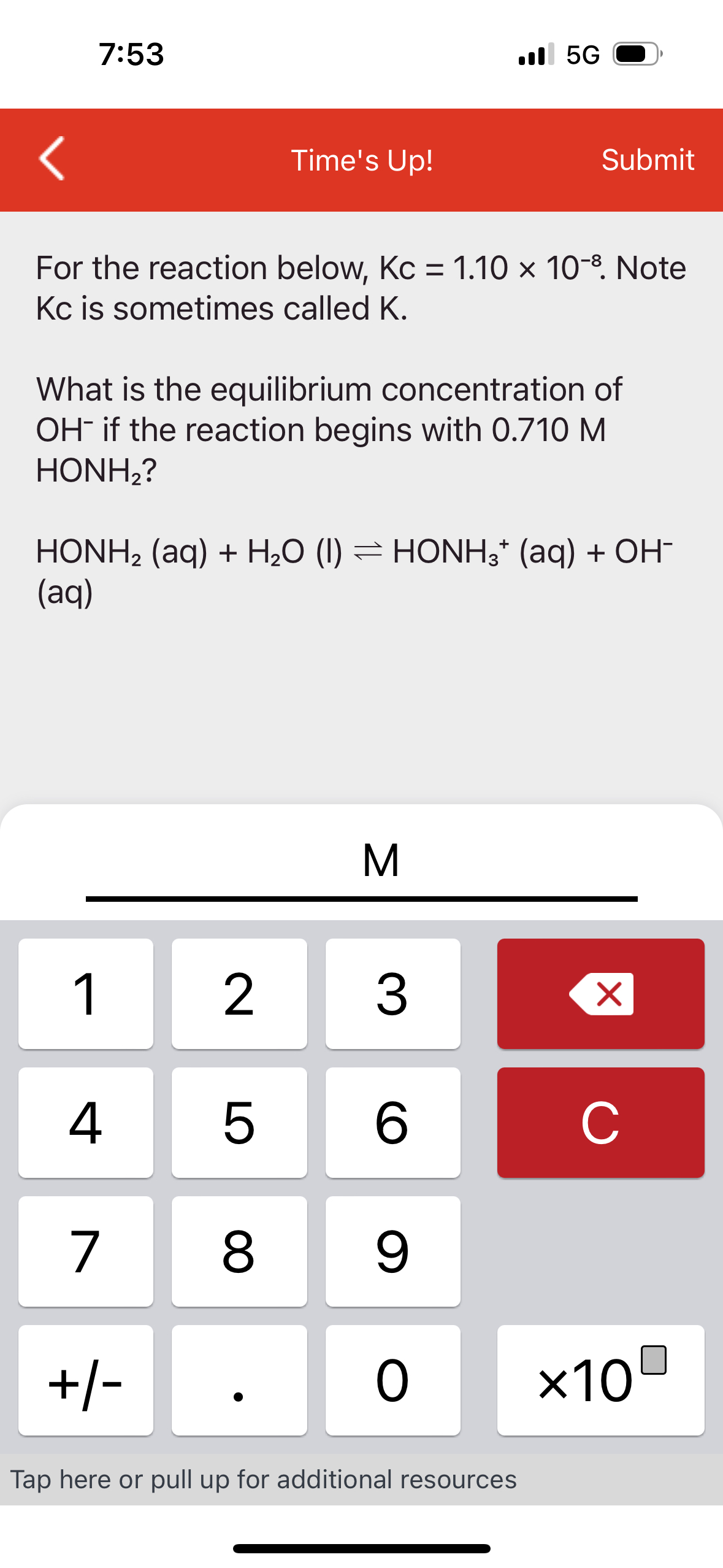Delete last digit with backspace key
Screen dimensions: 723x1568
click(x=600, y=993)
